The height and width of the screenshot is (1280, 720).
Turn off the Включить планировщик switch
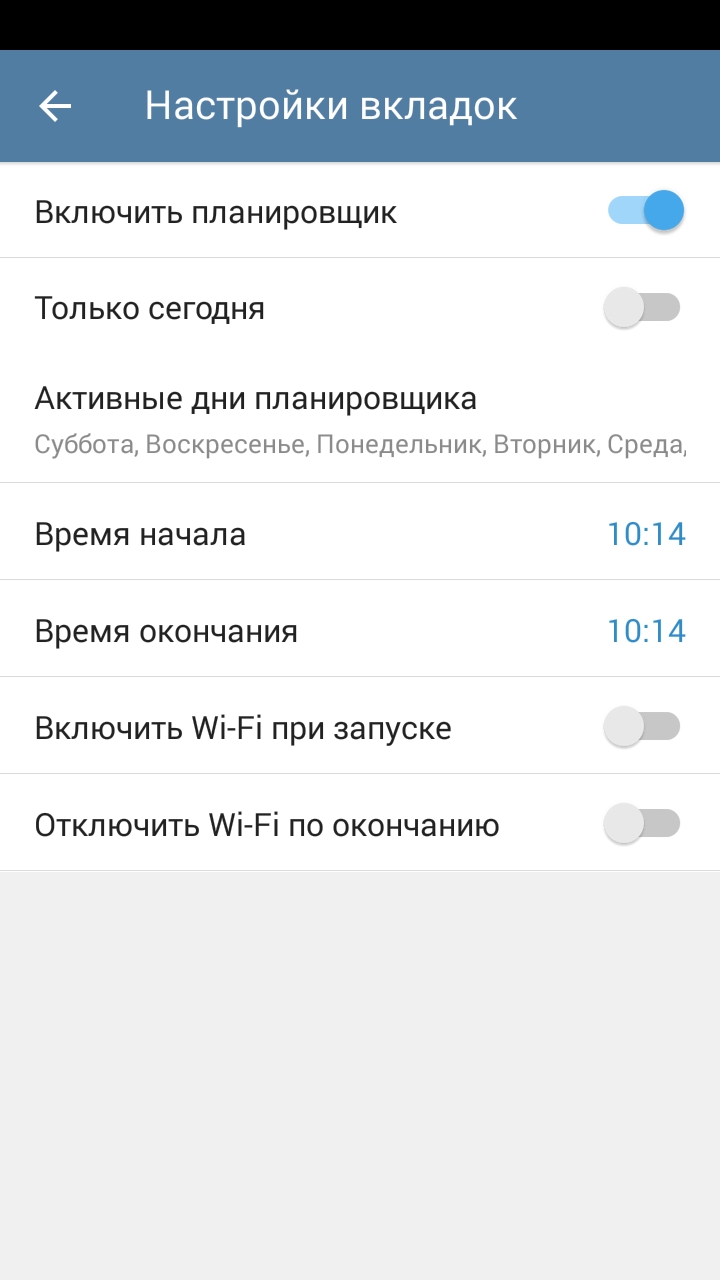[x=645, y=211]
